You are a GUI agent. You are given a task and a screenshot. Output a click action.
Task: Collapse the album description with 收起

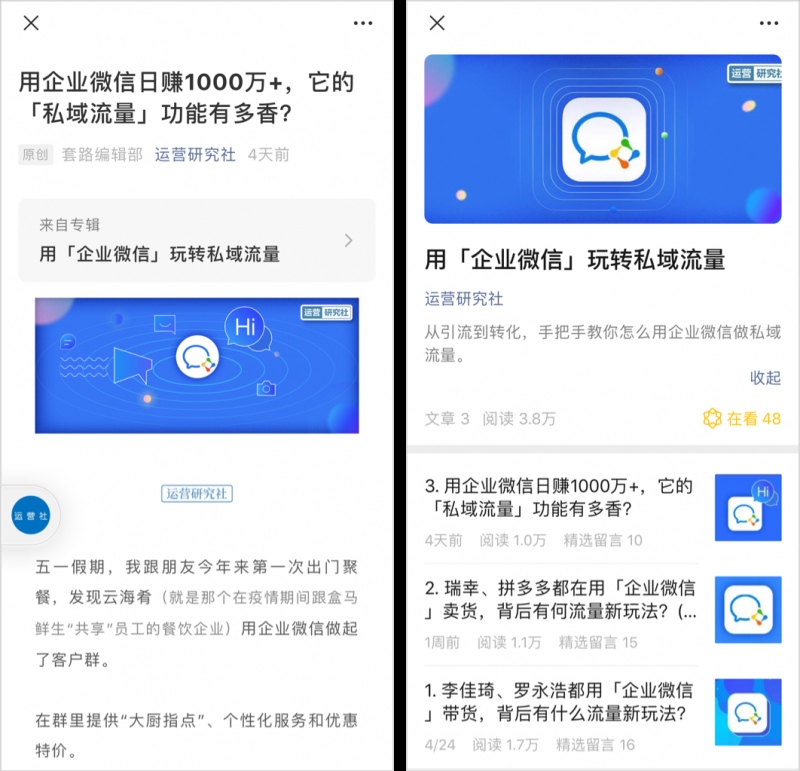tap(765, 378)
